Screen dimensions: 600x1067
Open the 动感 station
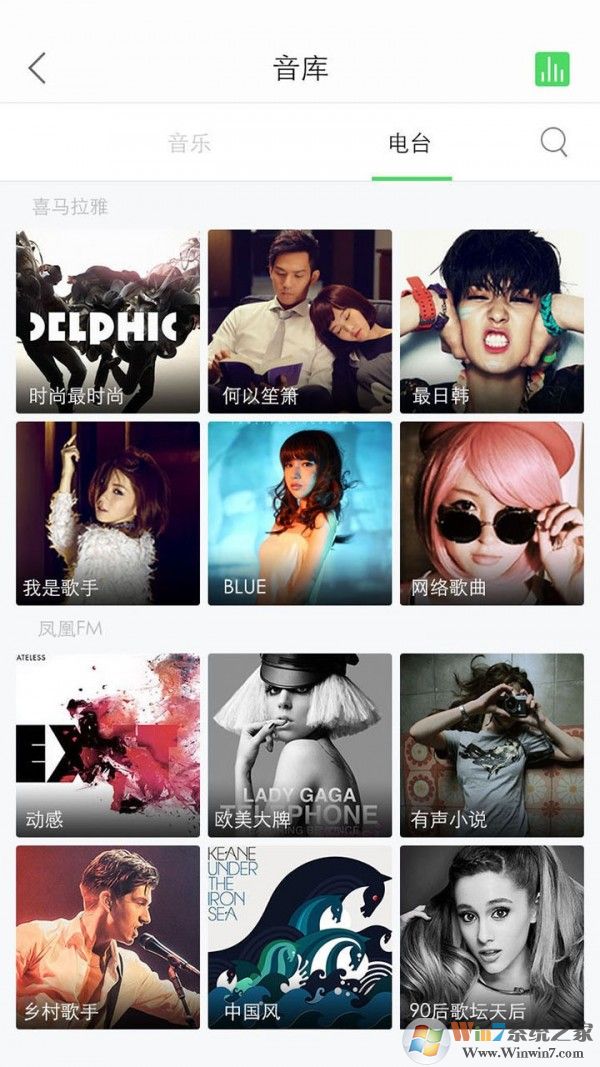click(108, 745)
